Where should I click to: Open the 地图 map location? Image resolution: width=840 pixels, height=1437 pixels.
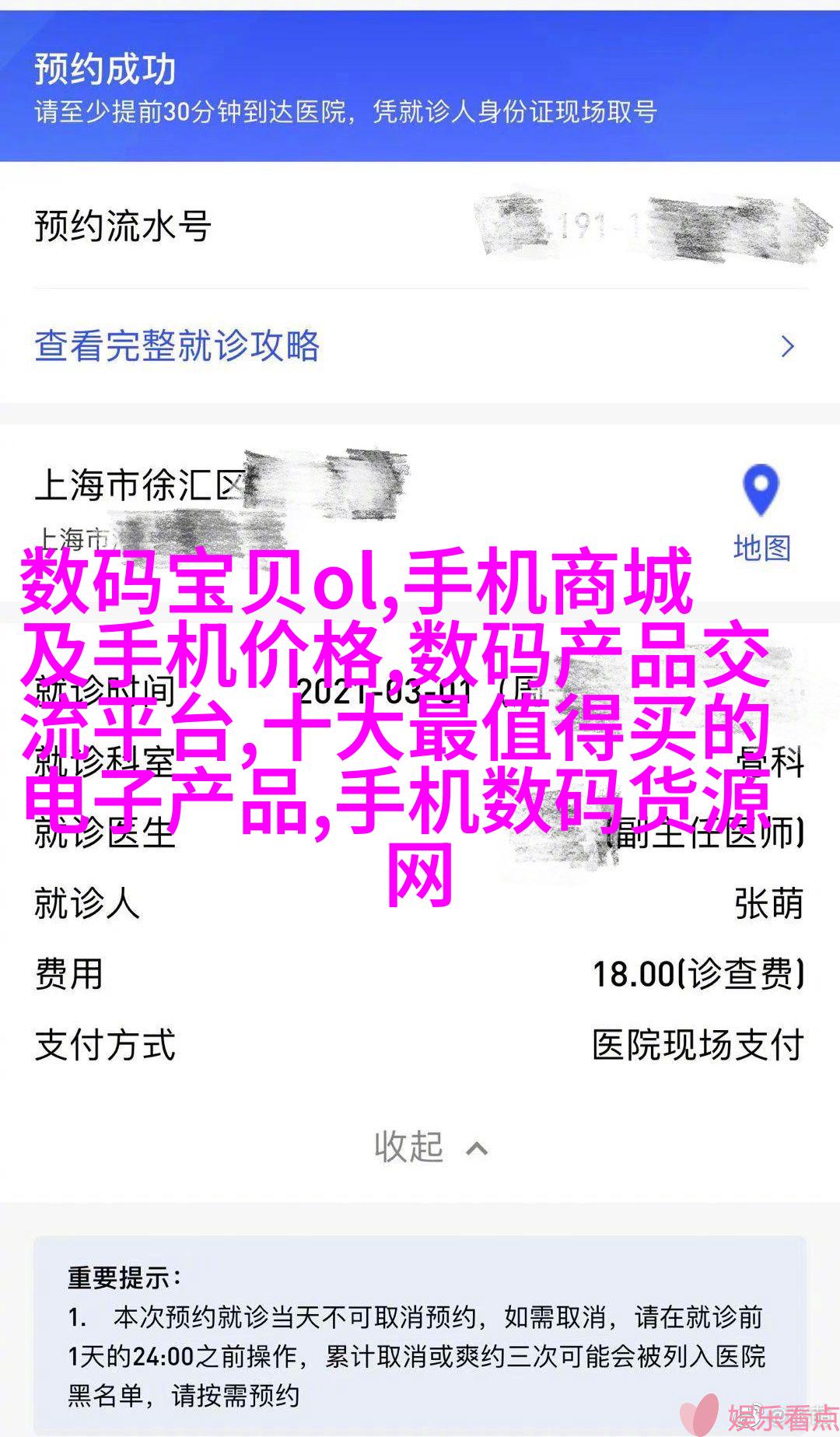click(x=761, y=513)
